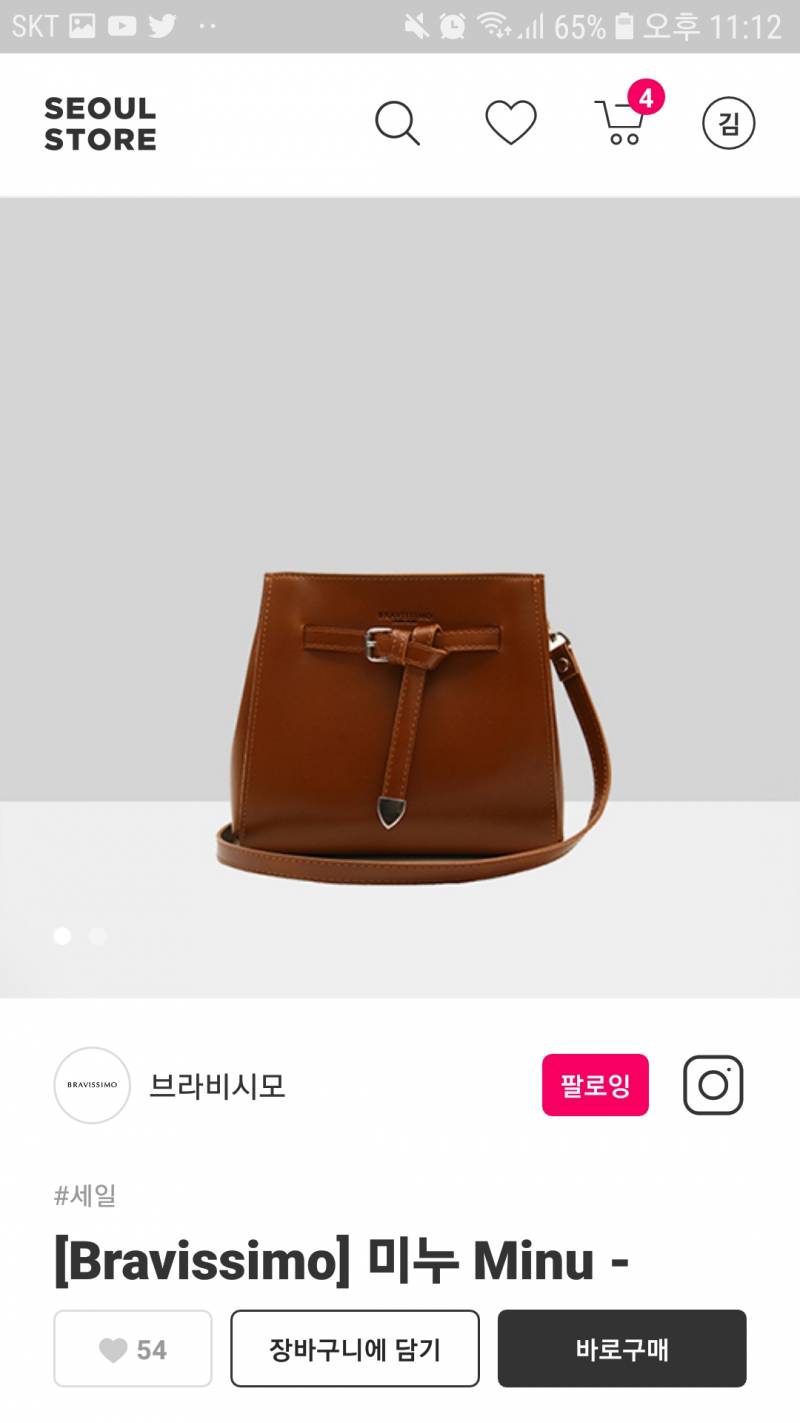This screenshot has width=800, height=1423.
Task: Open the brand's Instagram icon
Action: point(713,1085)
